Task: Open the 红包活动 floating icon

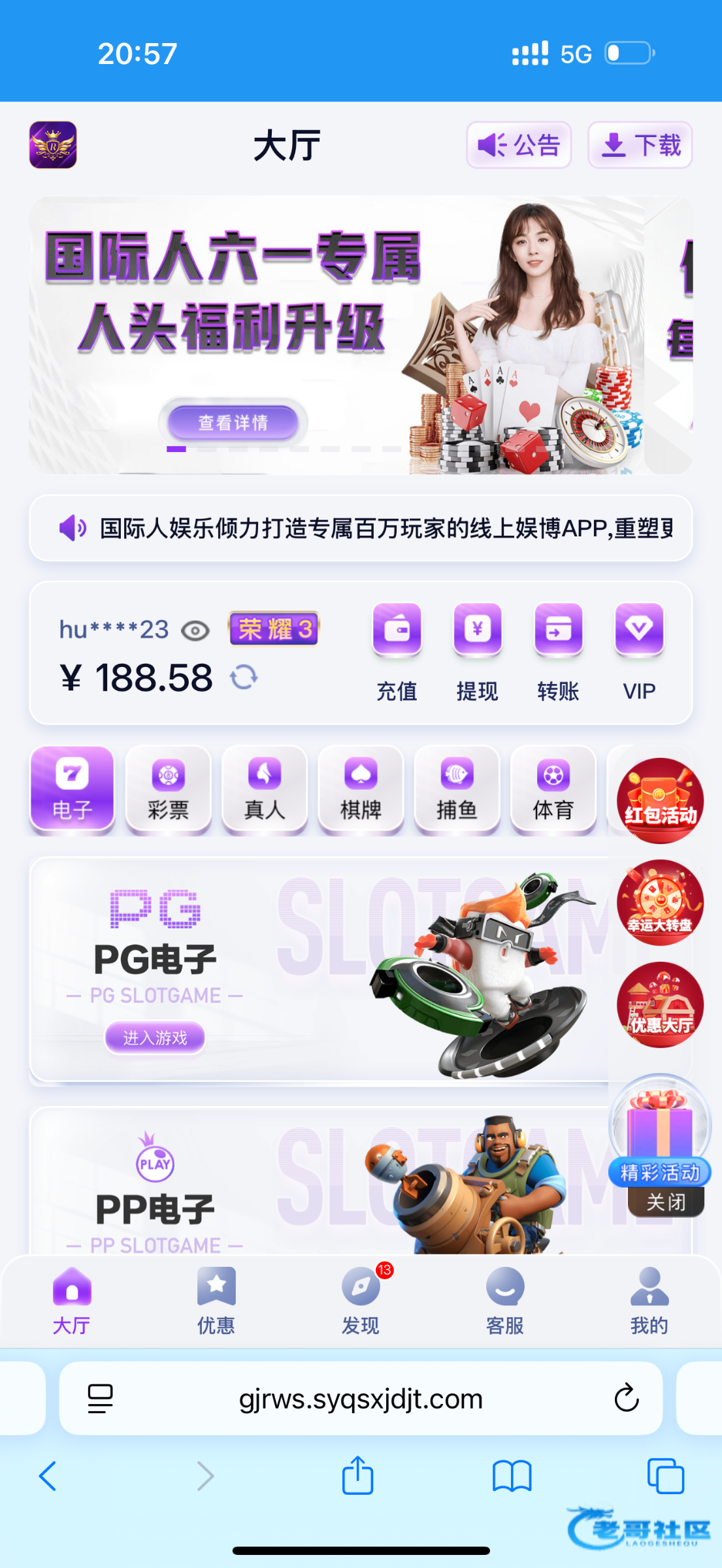Action: pyautogui.click(x=660, y=800)
